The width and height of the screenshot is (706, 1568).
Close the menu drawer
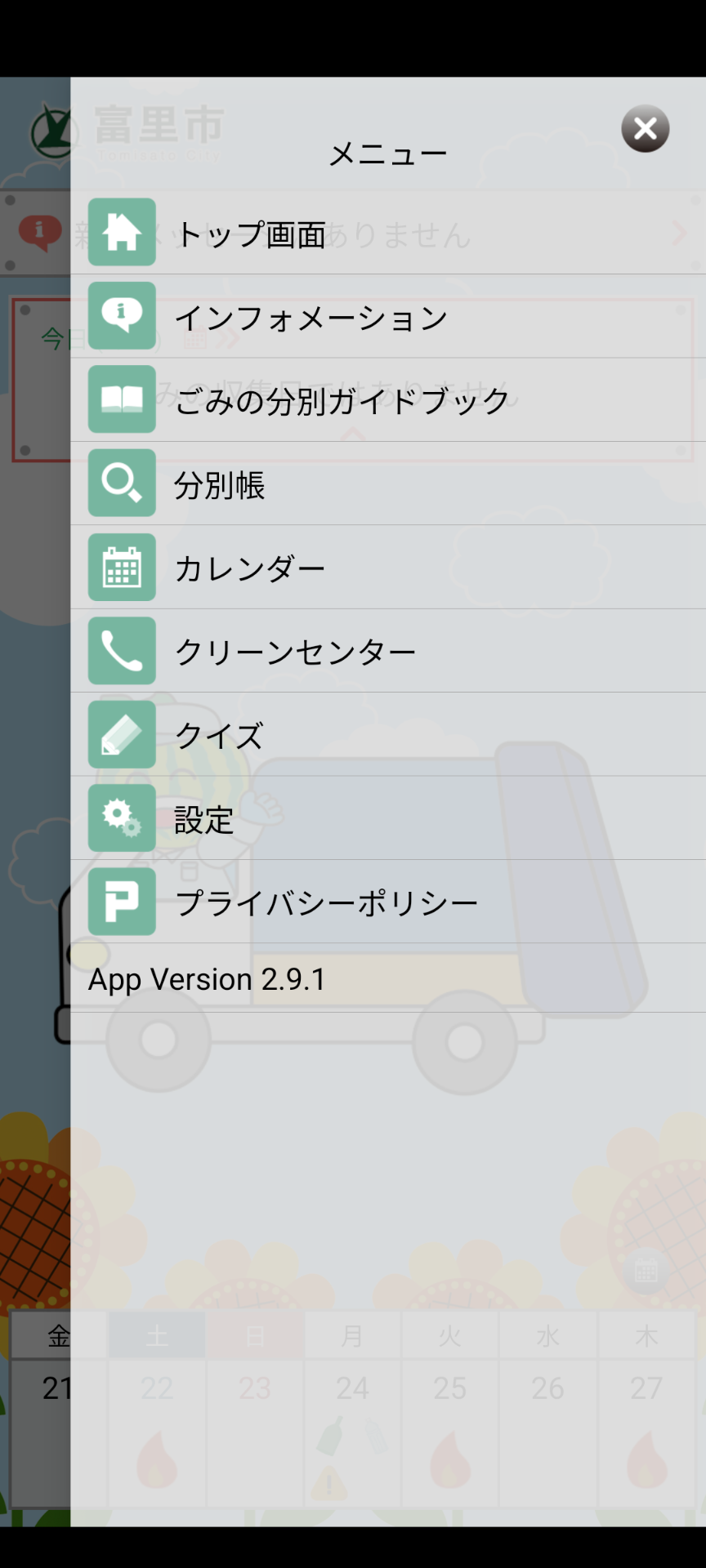pyautogui.click(x=645, y=128)
